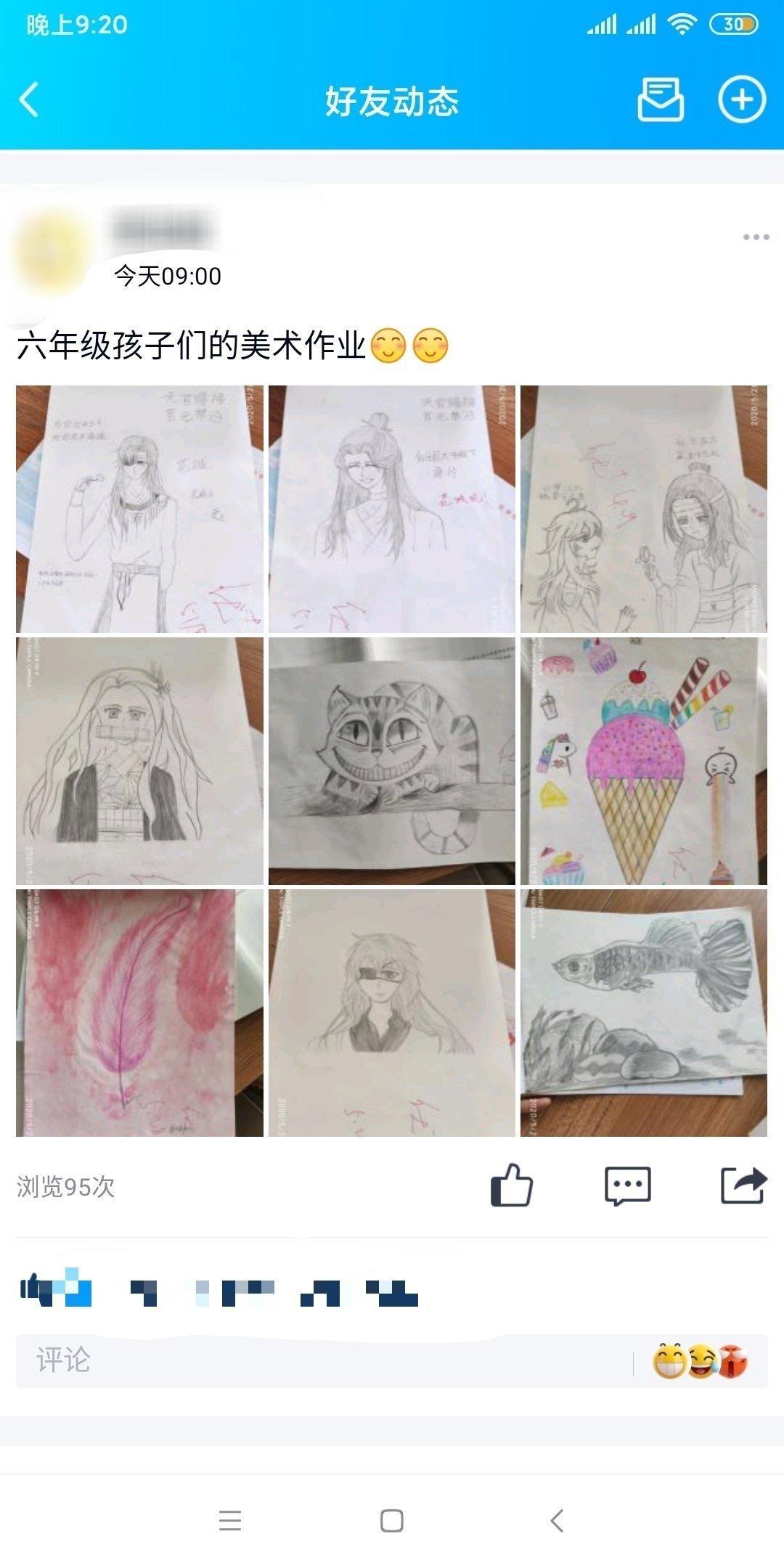784x1568 pixels.
Task: Open the recent apps menu button
Action: 229,1520
